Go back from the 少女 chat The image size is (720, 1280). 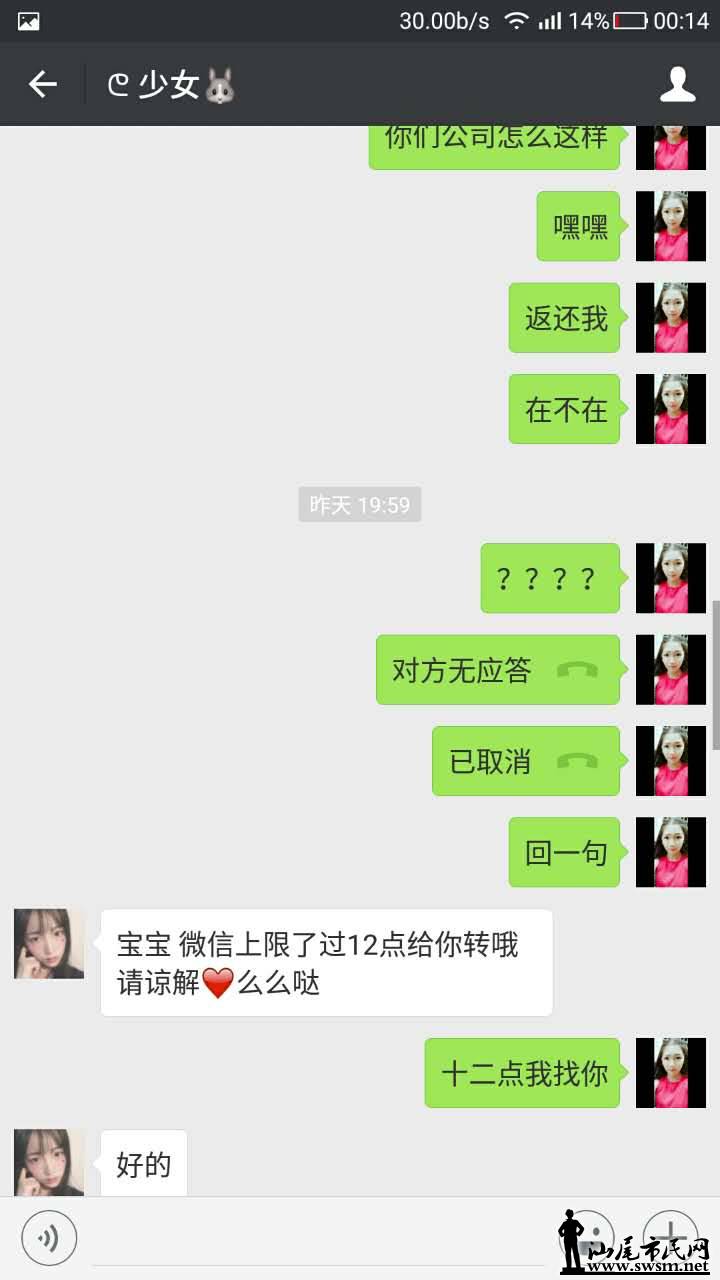(x=42, y=85)
